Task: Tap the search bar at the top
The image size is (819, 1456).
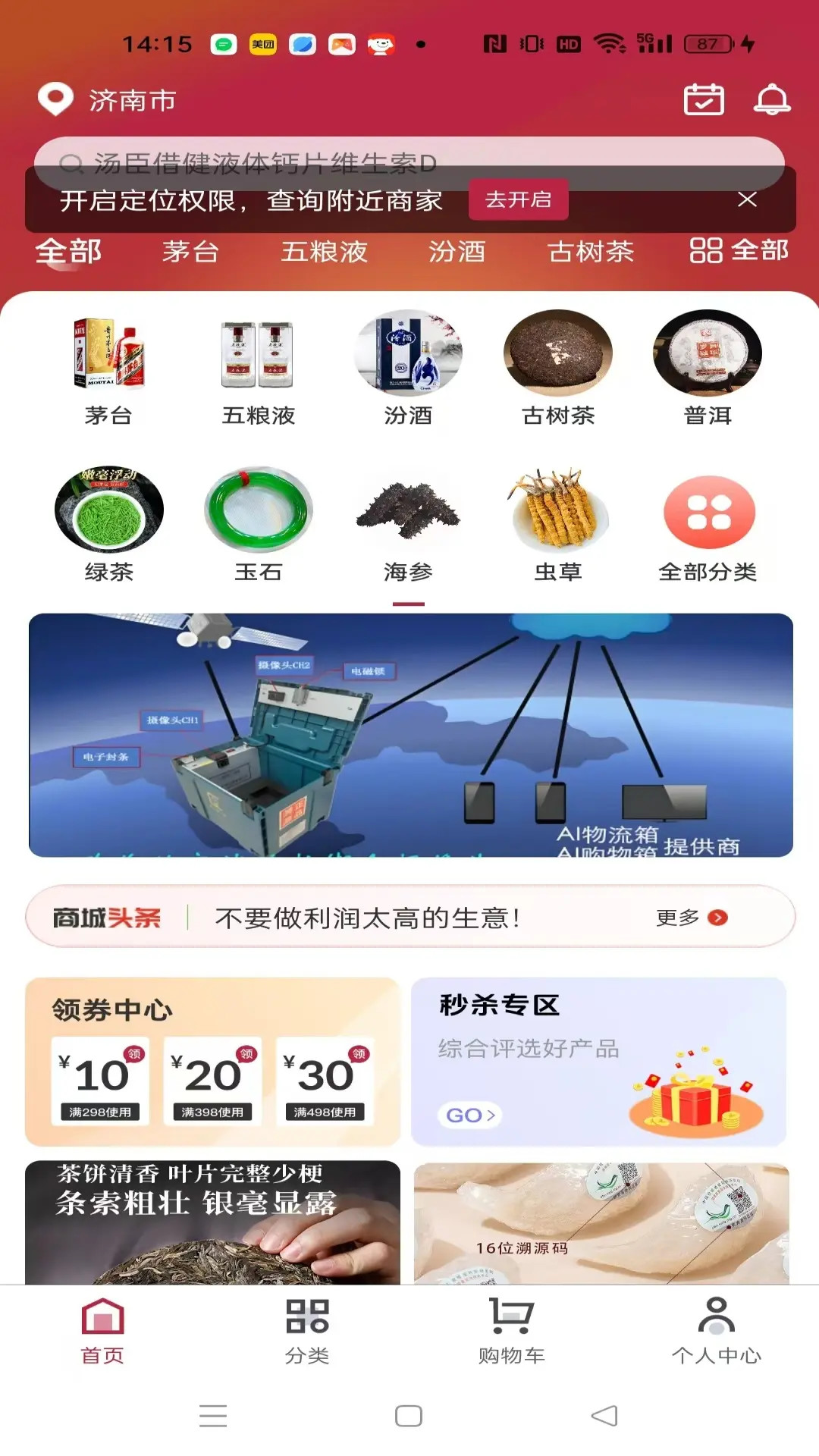Action: [x=409, y=162]
